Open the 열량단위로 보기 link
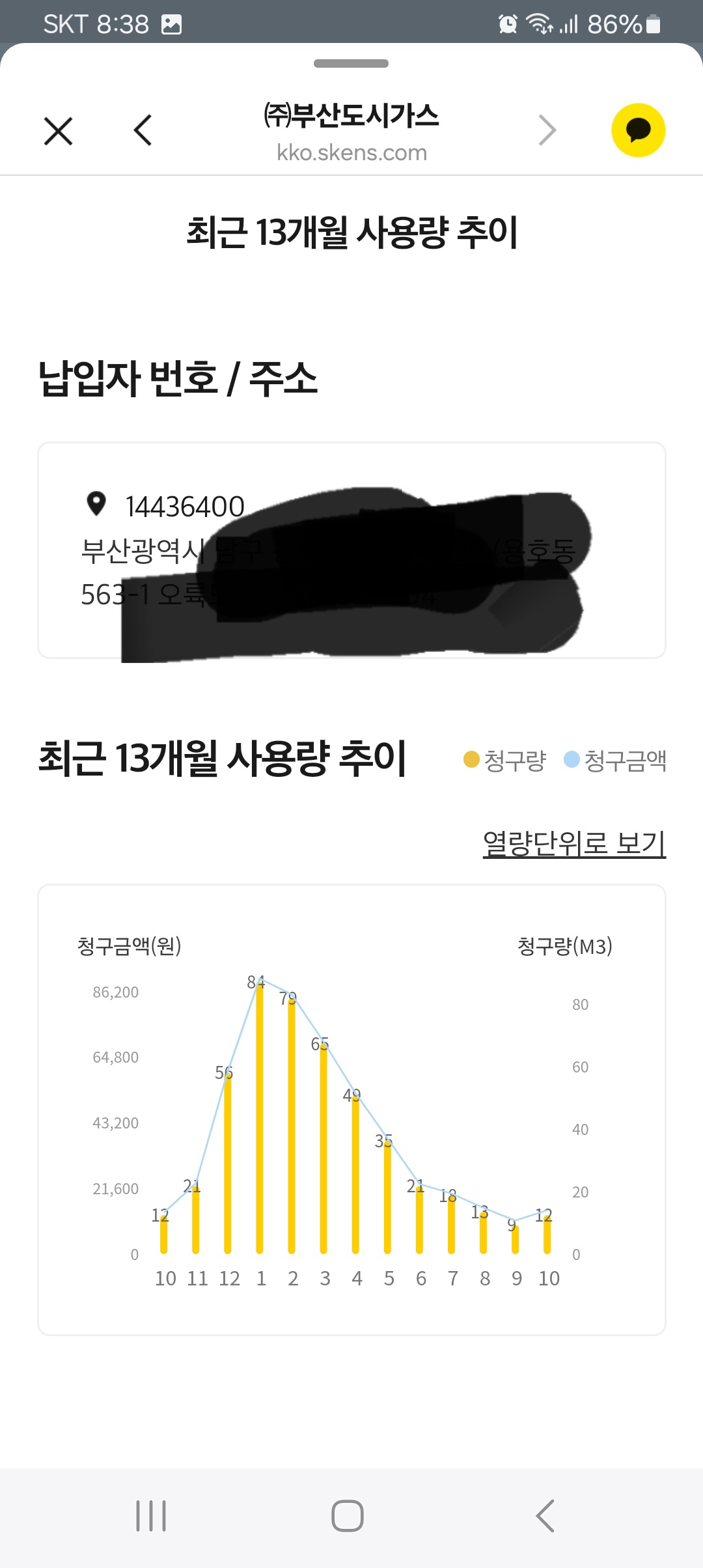 tap(573, 843)
